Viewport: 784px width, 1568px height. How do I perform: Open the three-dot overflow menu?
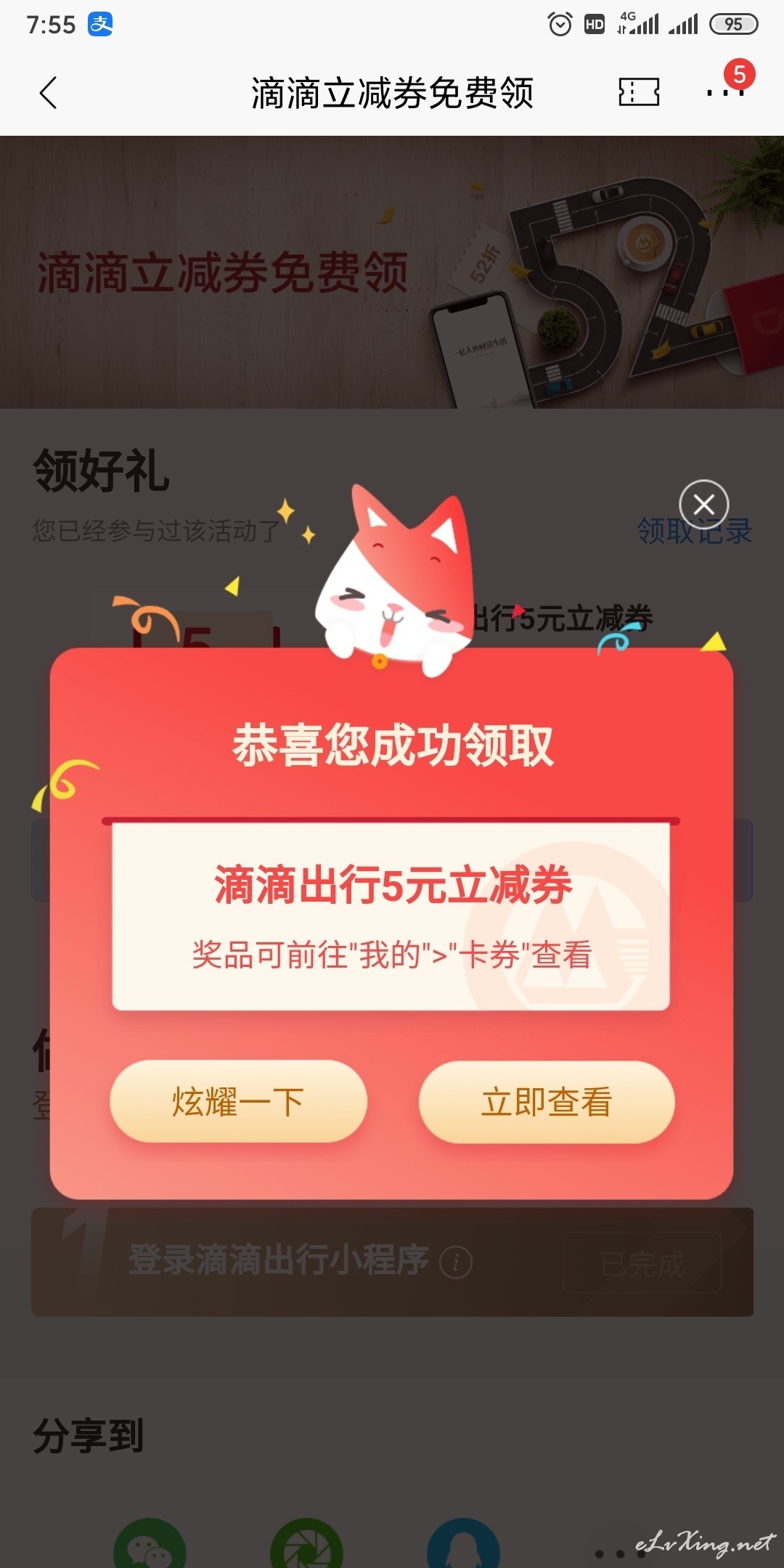pyautogui.click(x=726, y=92)
